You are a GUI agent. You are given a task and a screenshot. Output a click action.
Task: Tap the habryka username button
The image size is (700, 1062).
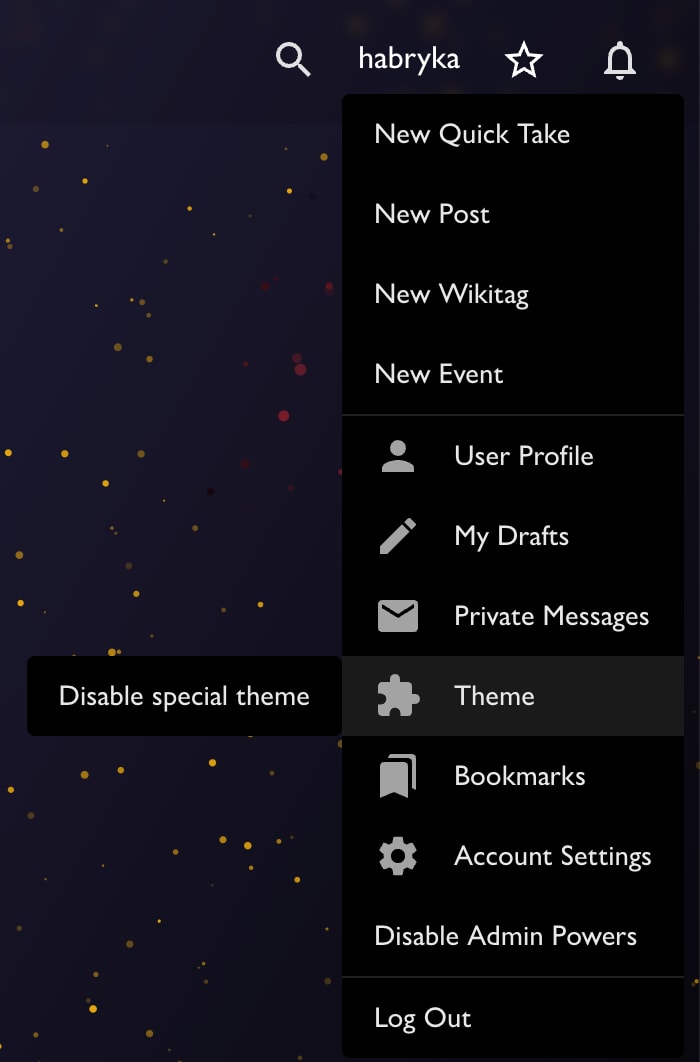click(x=409, y=60)
